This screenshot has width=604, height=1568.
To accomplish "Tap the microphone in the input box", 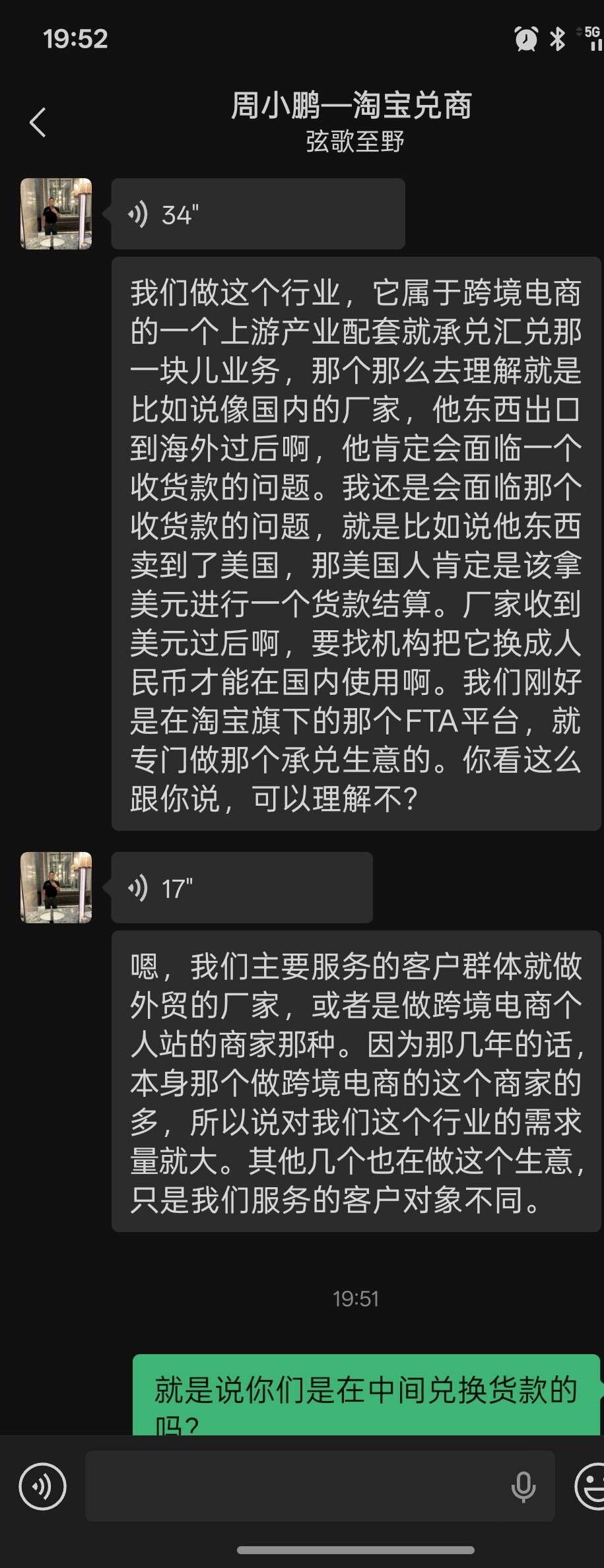I will click(x=523, y=1487).
